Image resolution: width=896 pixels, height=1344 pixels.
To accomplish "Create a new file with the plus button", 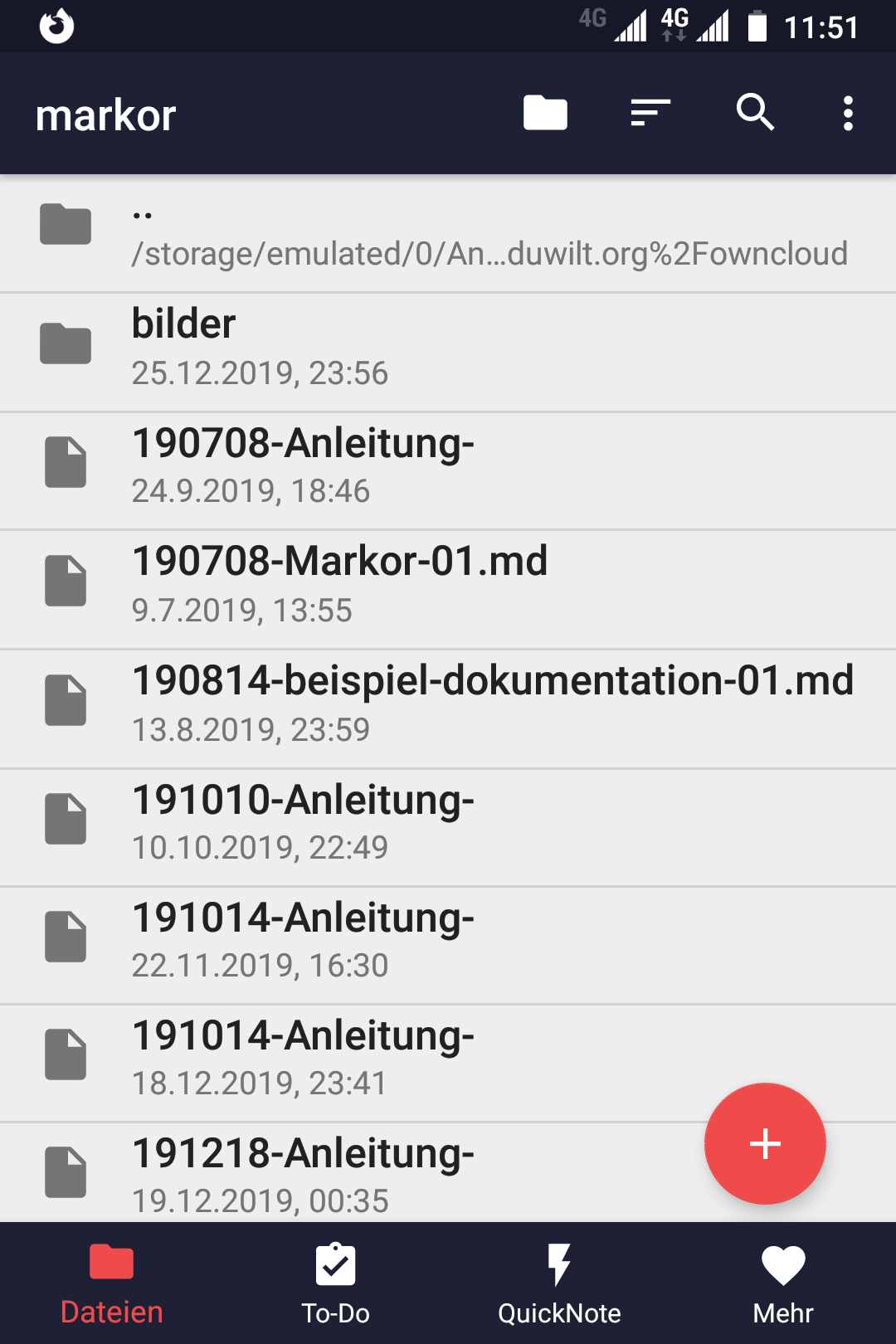I will (765, 1143).
